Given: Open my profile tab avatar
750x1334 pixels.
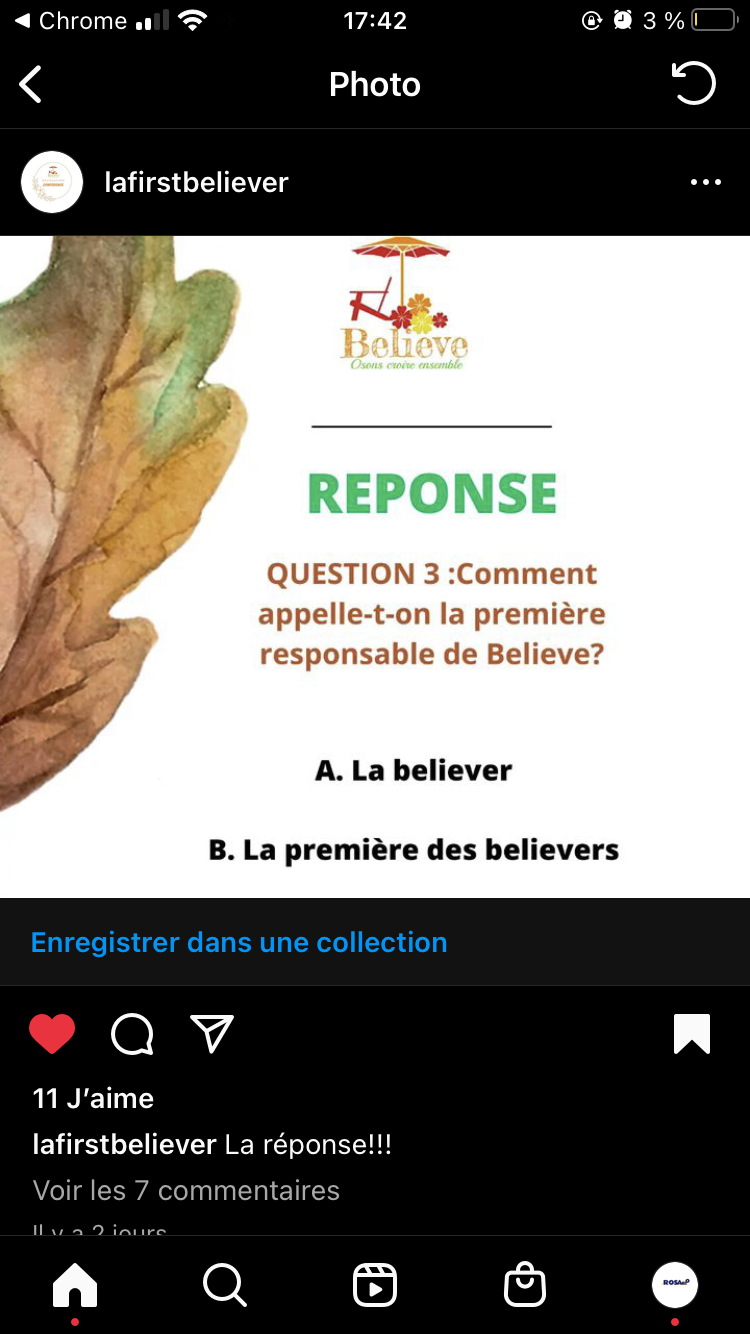Looking at the screenshot, I should tap(675, 1285).
